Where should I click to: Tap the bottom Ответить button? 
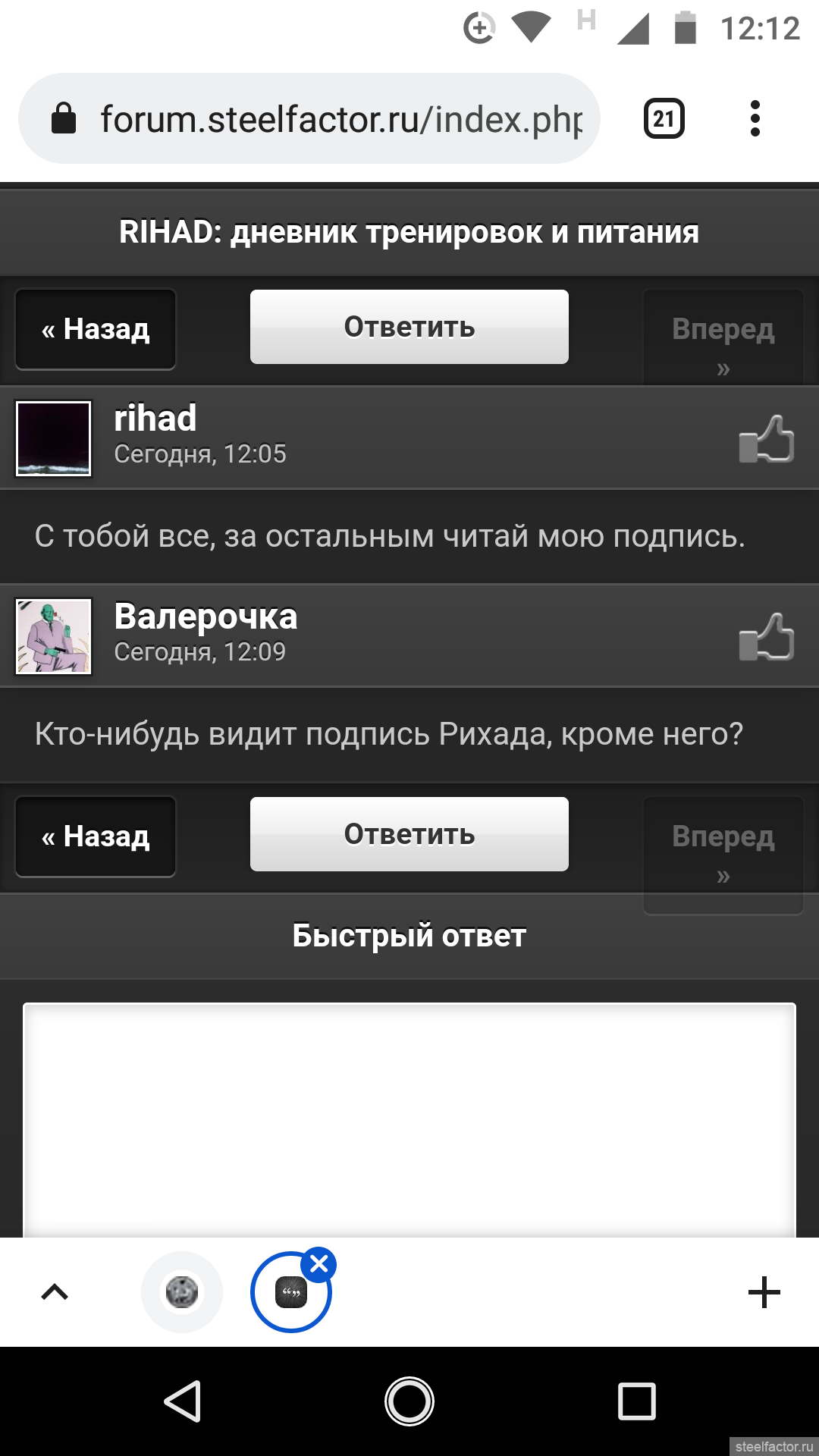[x=409, y=834]
